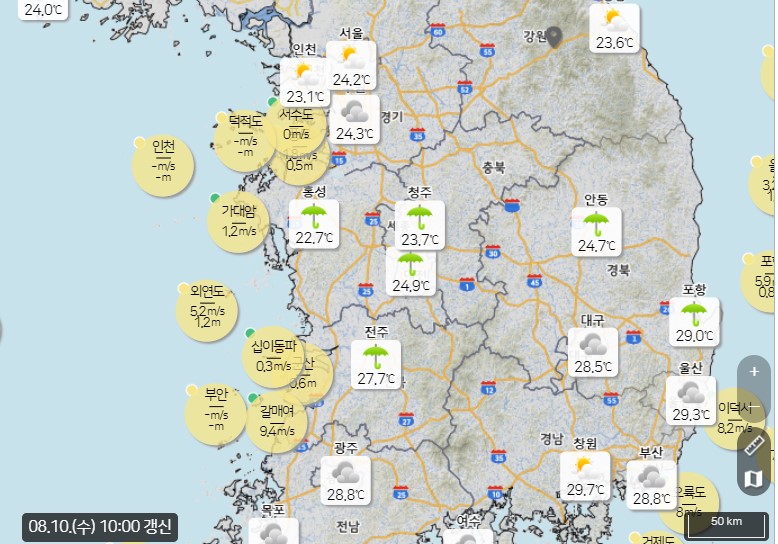
Task: Open the Galmaeyeo 9.4m/s marine marker
Action: click(x=275, y=420)
